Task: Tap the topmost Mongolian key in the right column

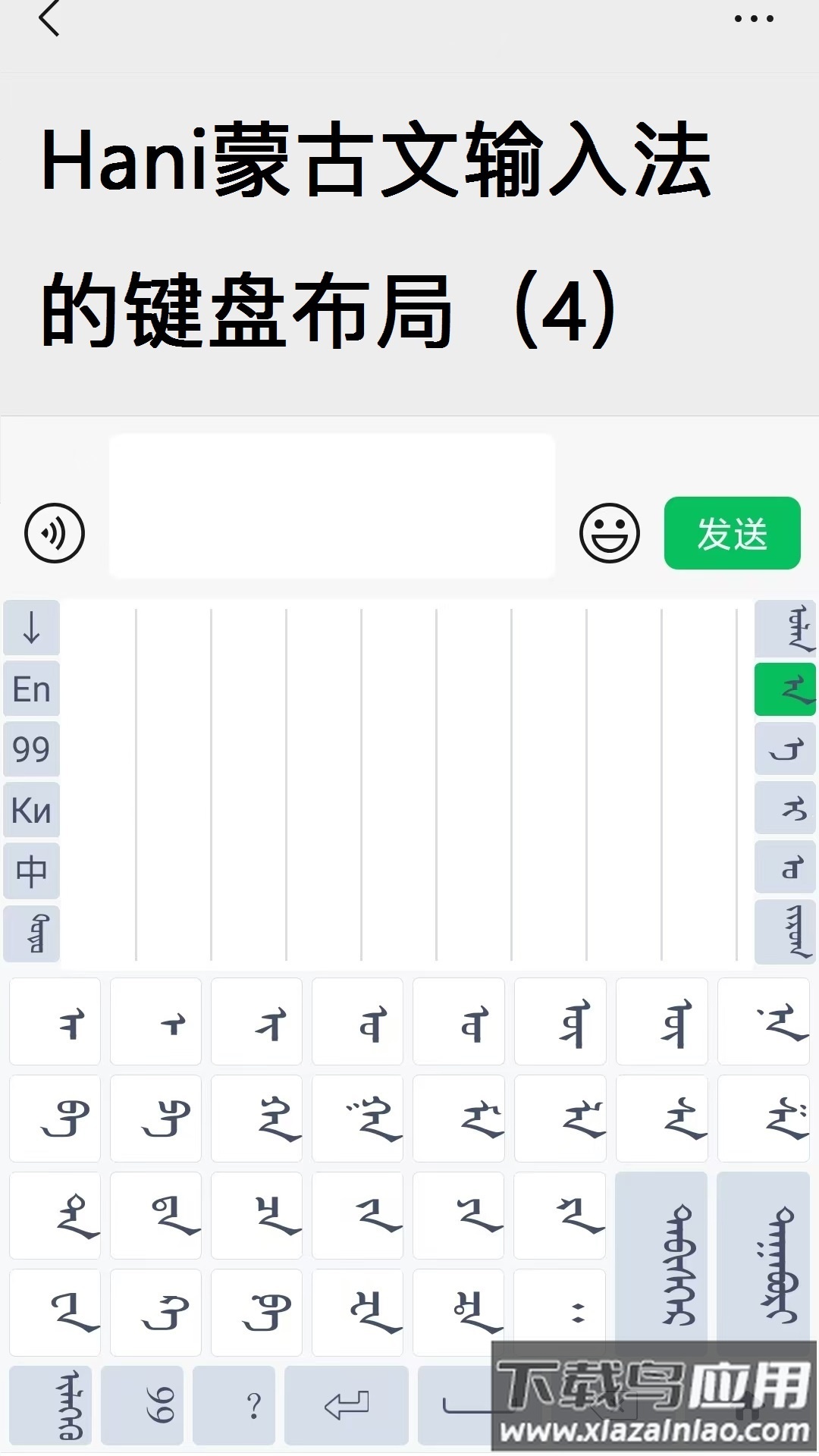Action: (x=785, y=628)
